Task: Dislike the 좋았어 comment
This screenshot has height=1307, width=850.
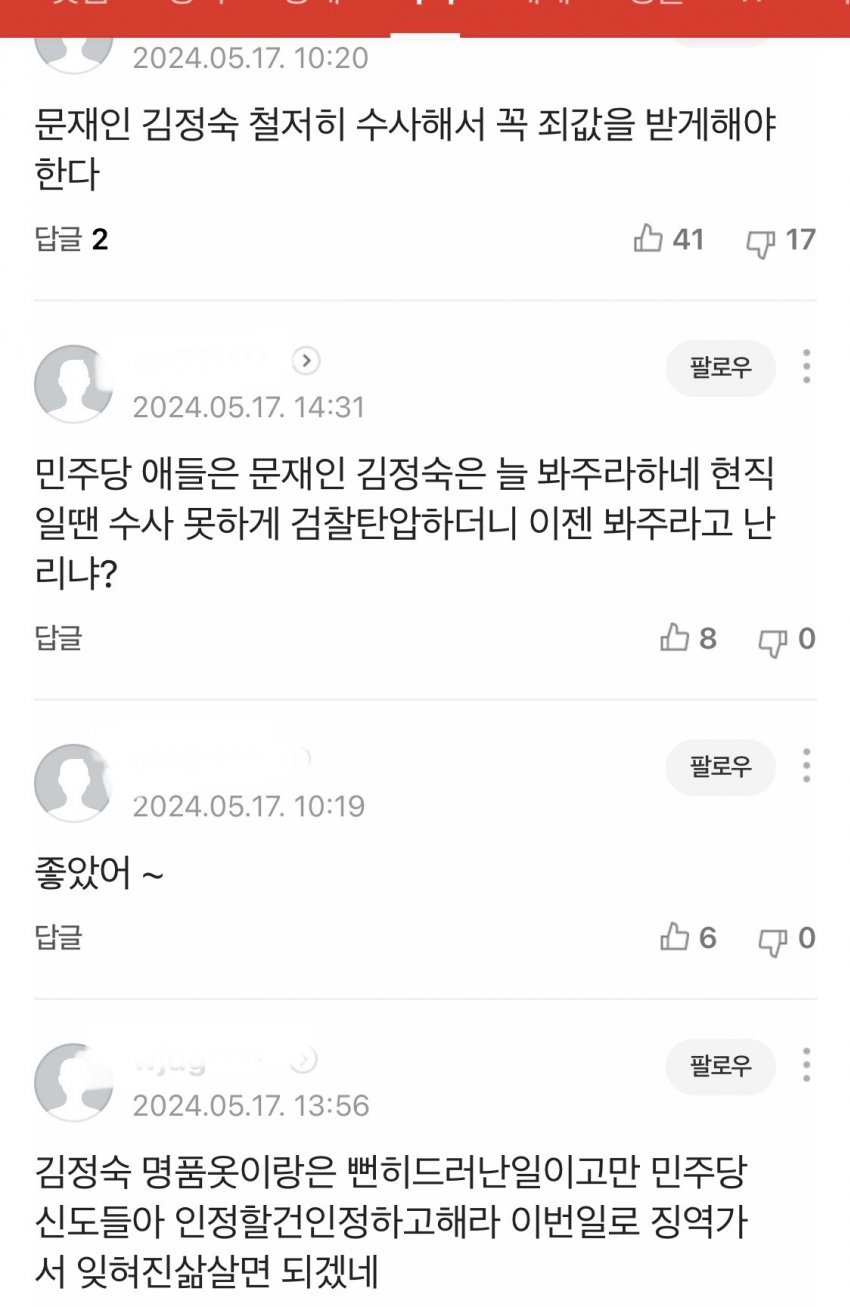Action: 773,939
